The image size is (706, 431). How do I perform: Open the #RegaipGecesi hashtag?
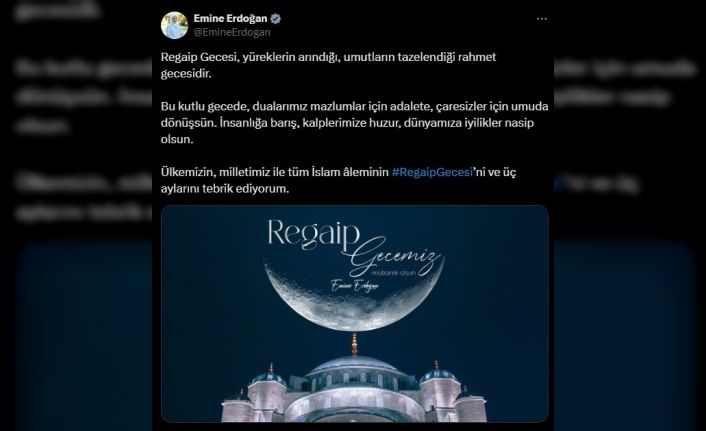click(x=431, y=172)
